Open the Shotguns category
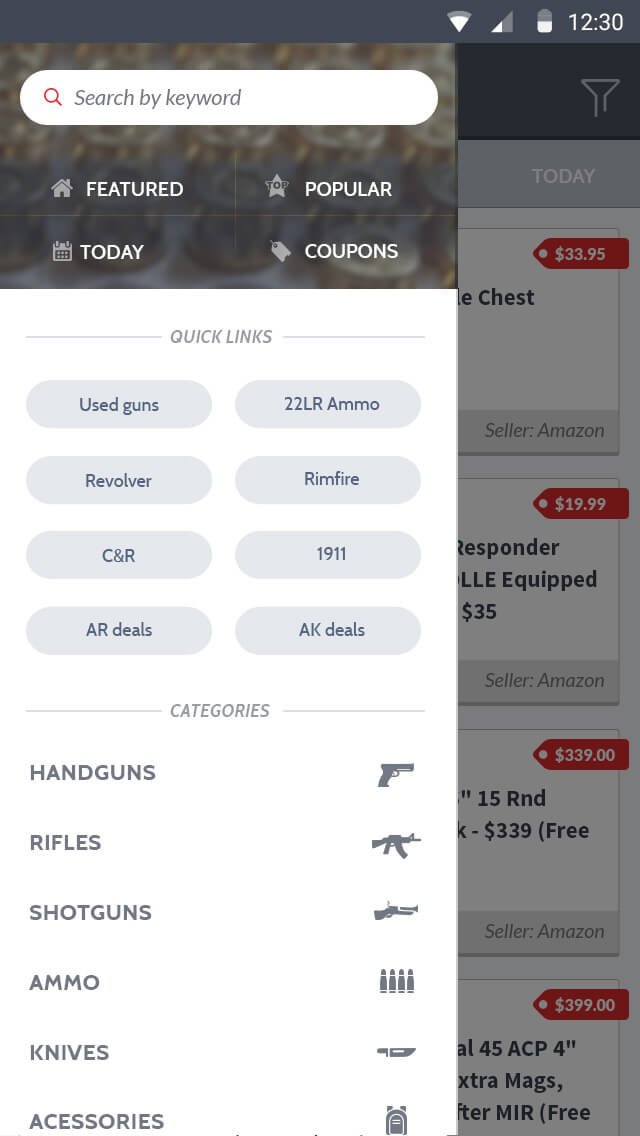 tap(225, 912)
